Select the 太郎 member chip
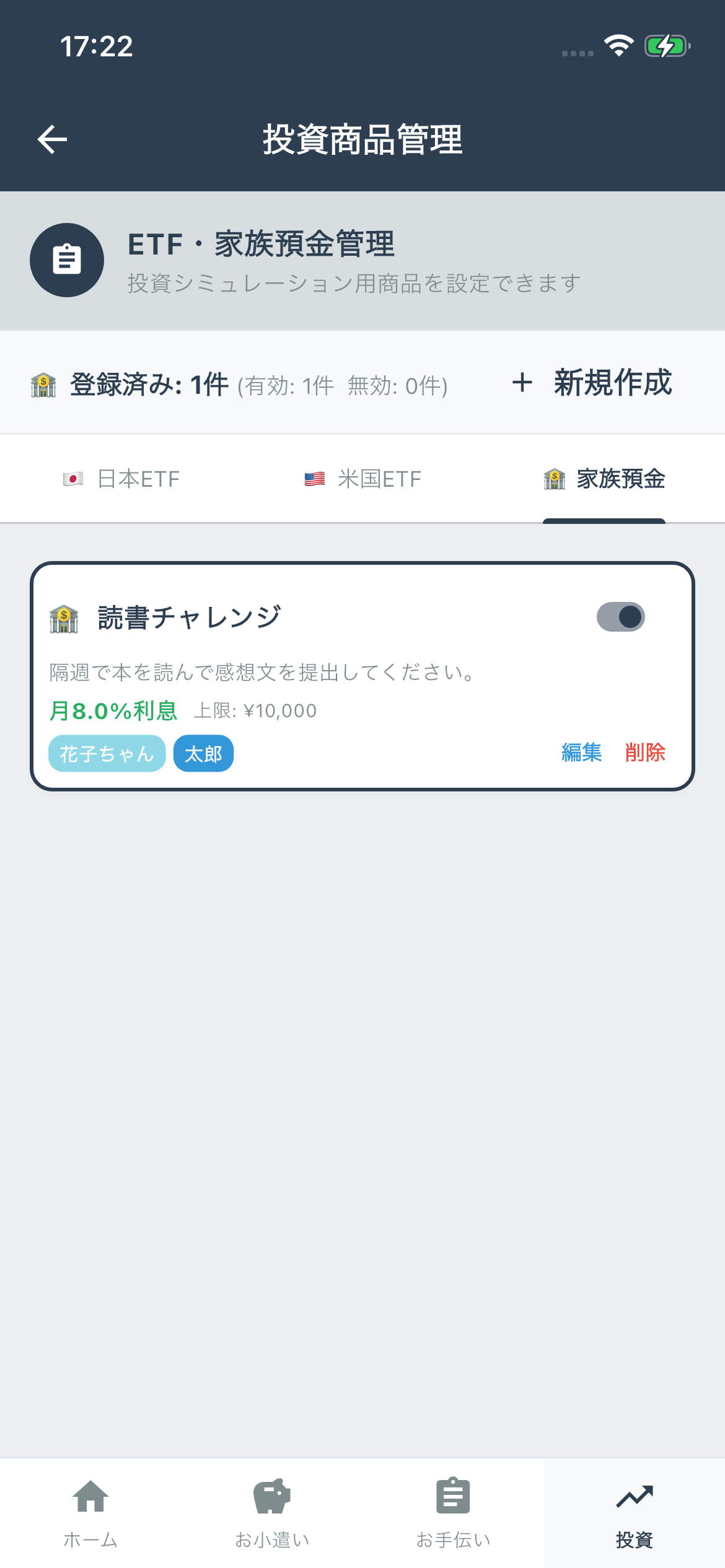The height and width of the screenshot is (1568, 725). pos(203,753)
